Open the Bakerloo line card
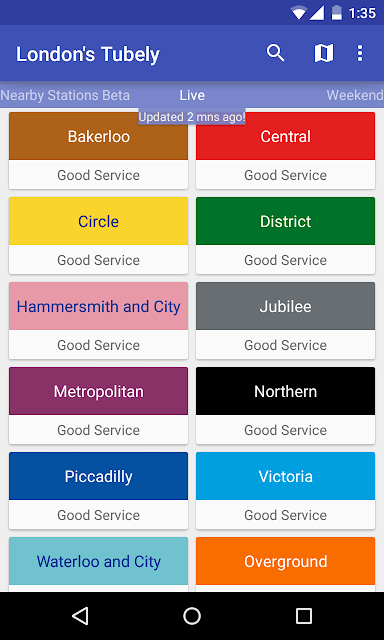This screenshot has height=640, width=384. (98, 151)
